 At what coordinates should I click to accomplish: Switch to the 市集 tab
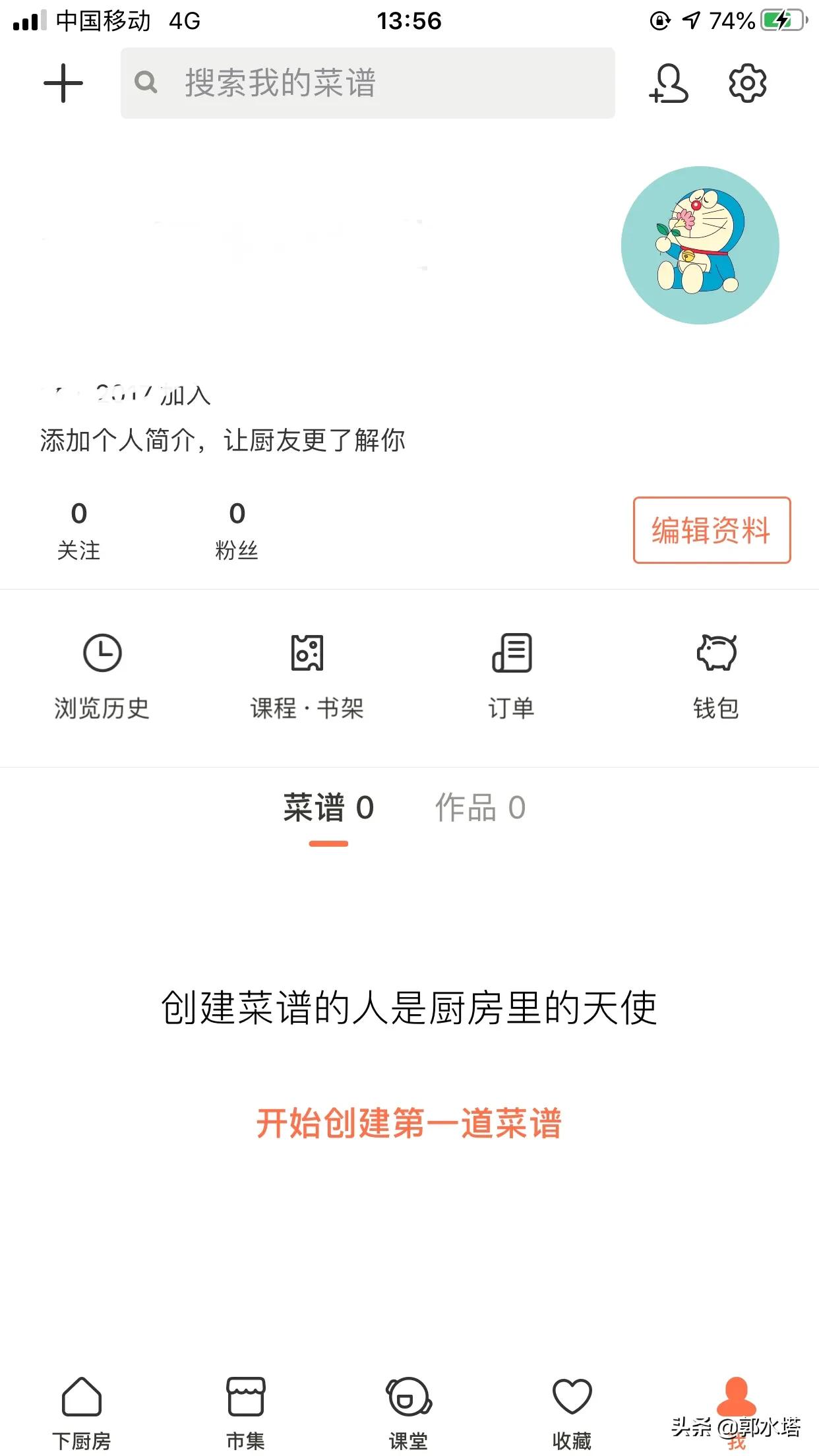(245, 1412)
